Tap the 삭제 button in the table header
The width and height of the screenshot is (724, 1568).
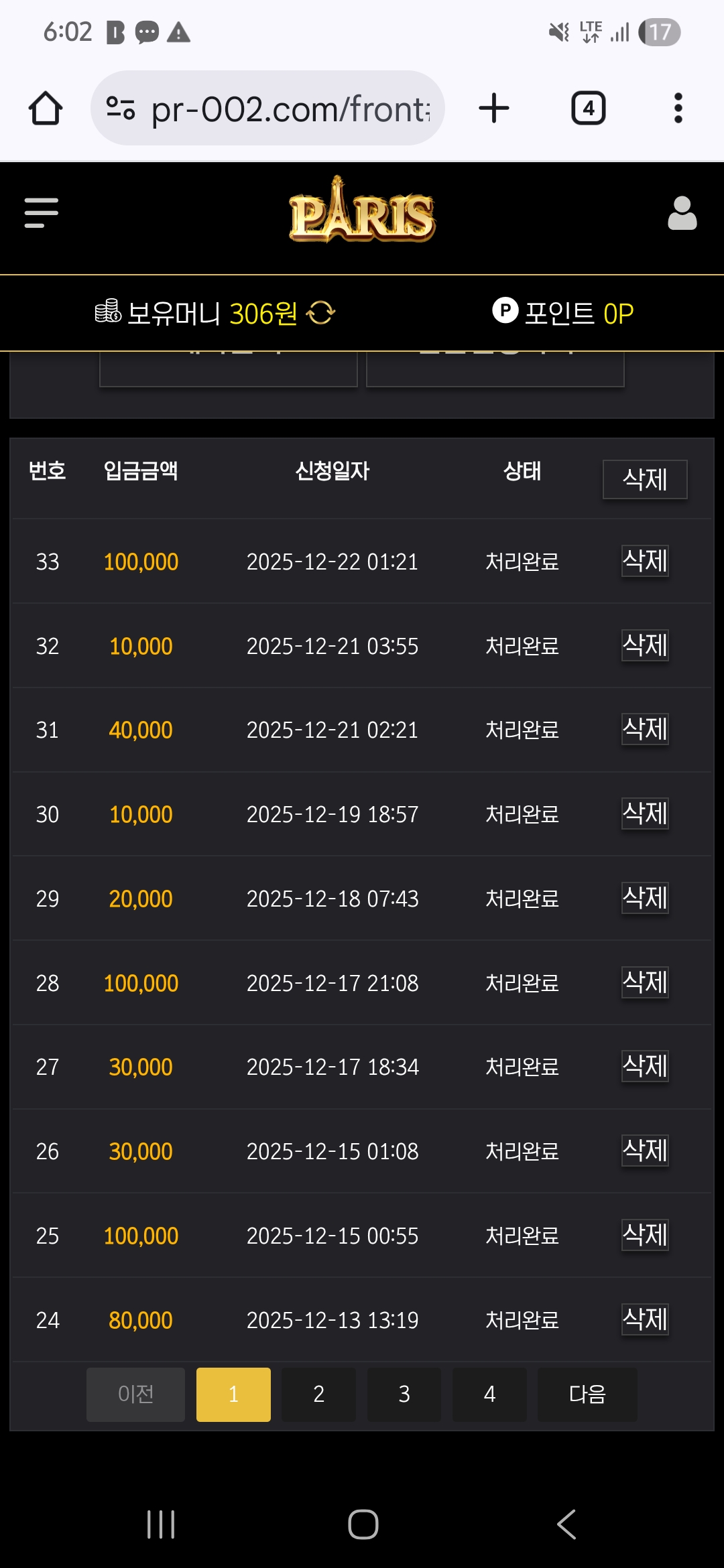point(644,479)
